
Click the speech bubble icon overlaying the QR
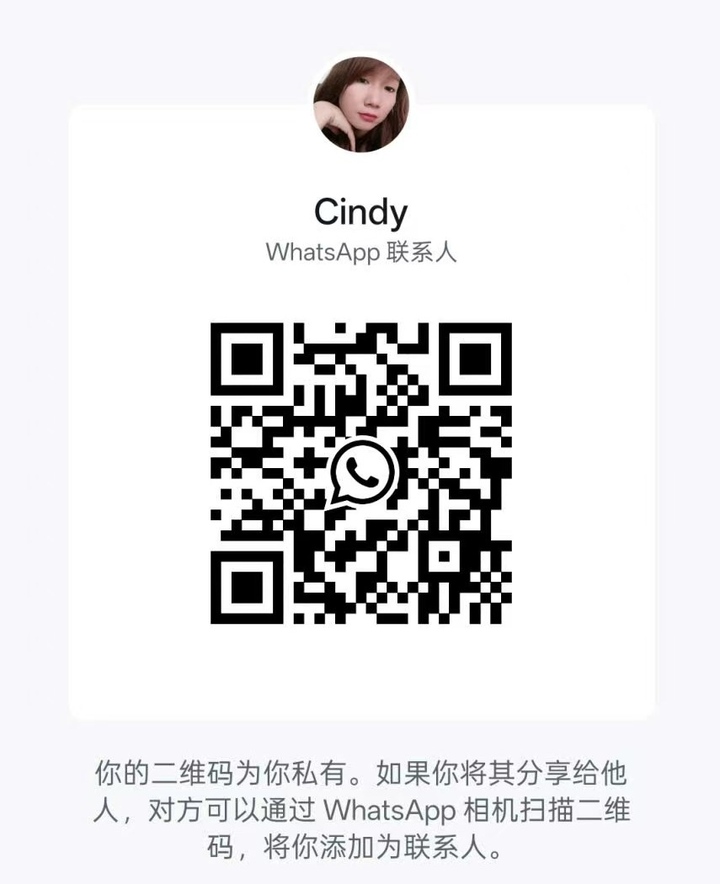click(362, 472)
